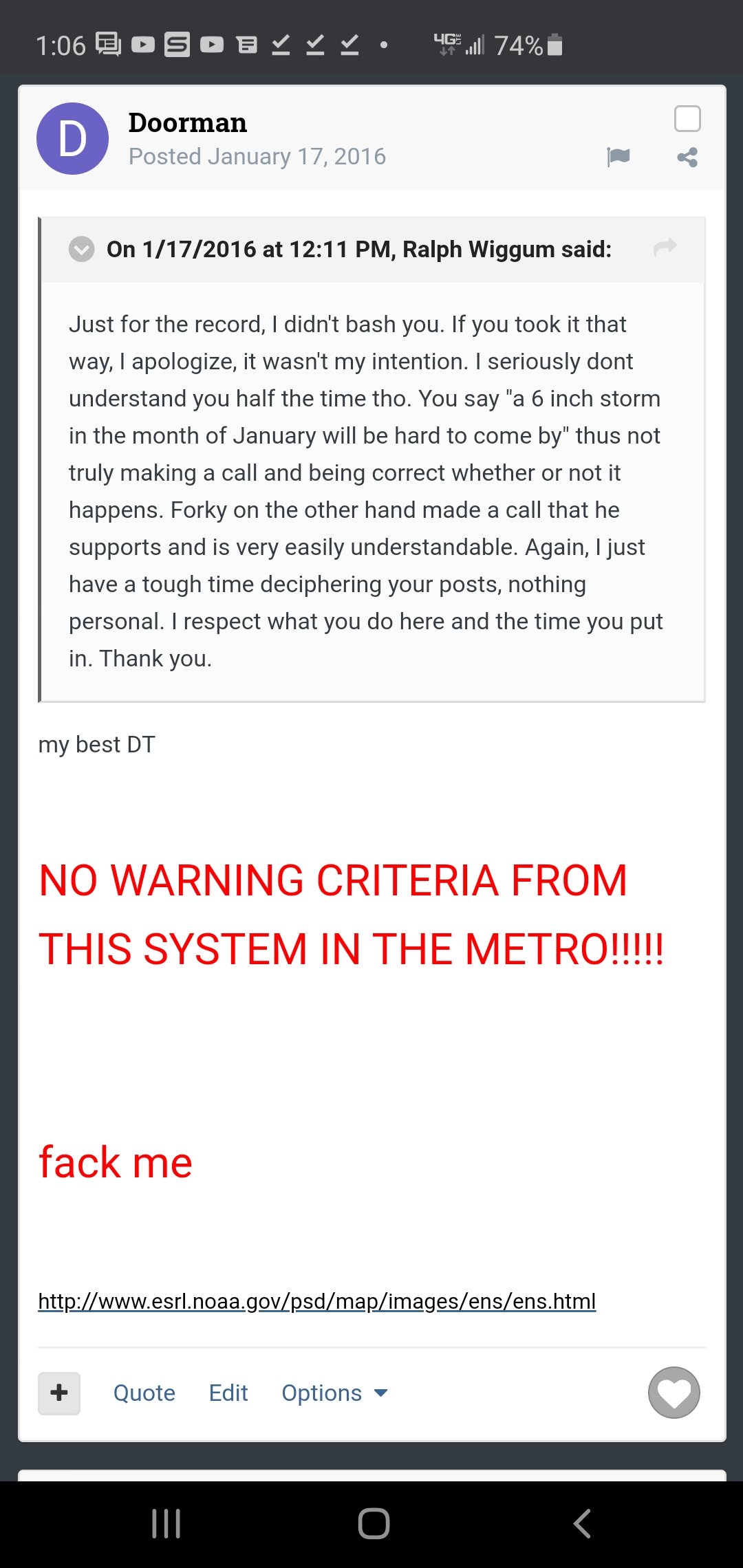Open the esrl.noaa.gov ensemble link
The height and width of the screenshot is (1568, 743).
click(x=317, y=1301)
